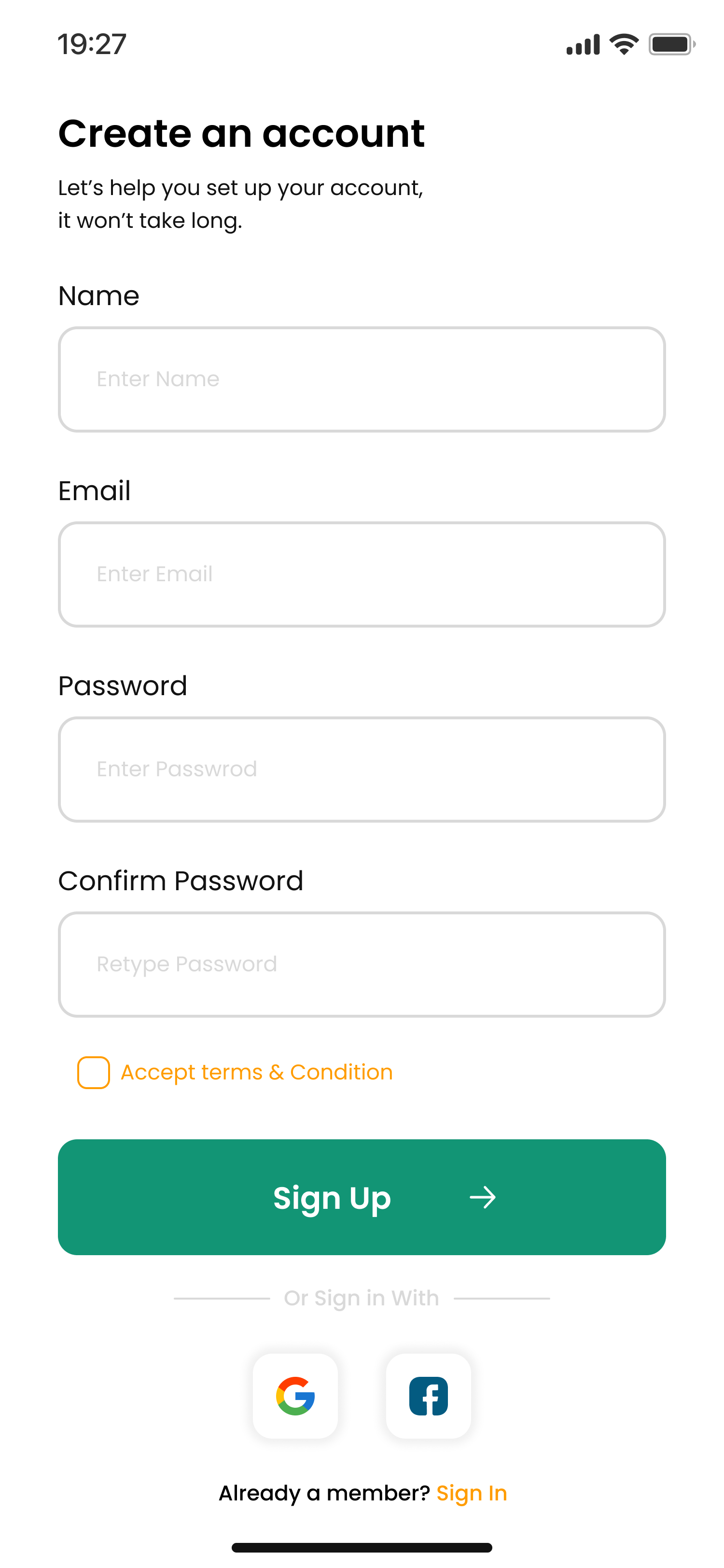This screenshot has width=724, height=1568.
Task: Open the Sign In link
Action: (472, 1493)
